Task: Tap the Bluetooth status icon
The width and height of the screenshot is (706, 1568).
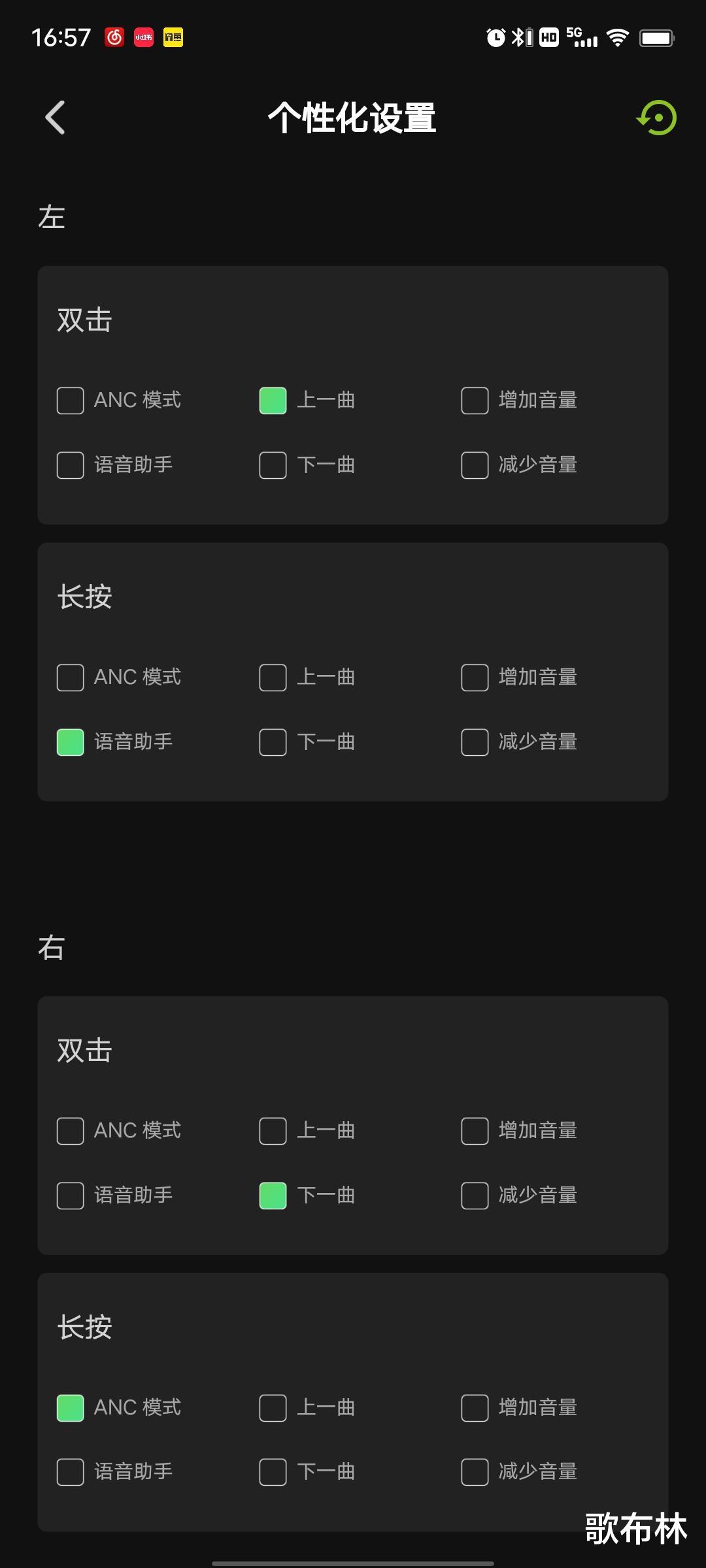Action: point(516,37)
